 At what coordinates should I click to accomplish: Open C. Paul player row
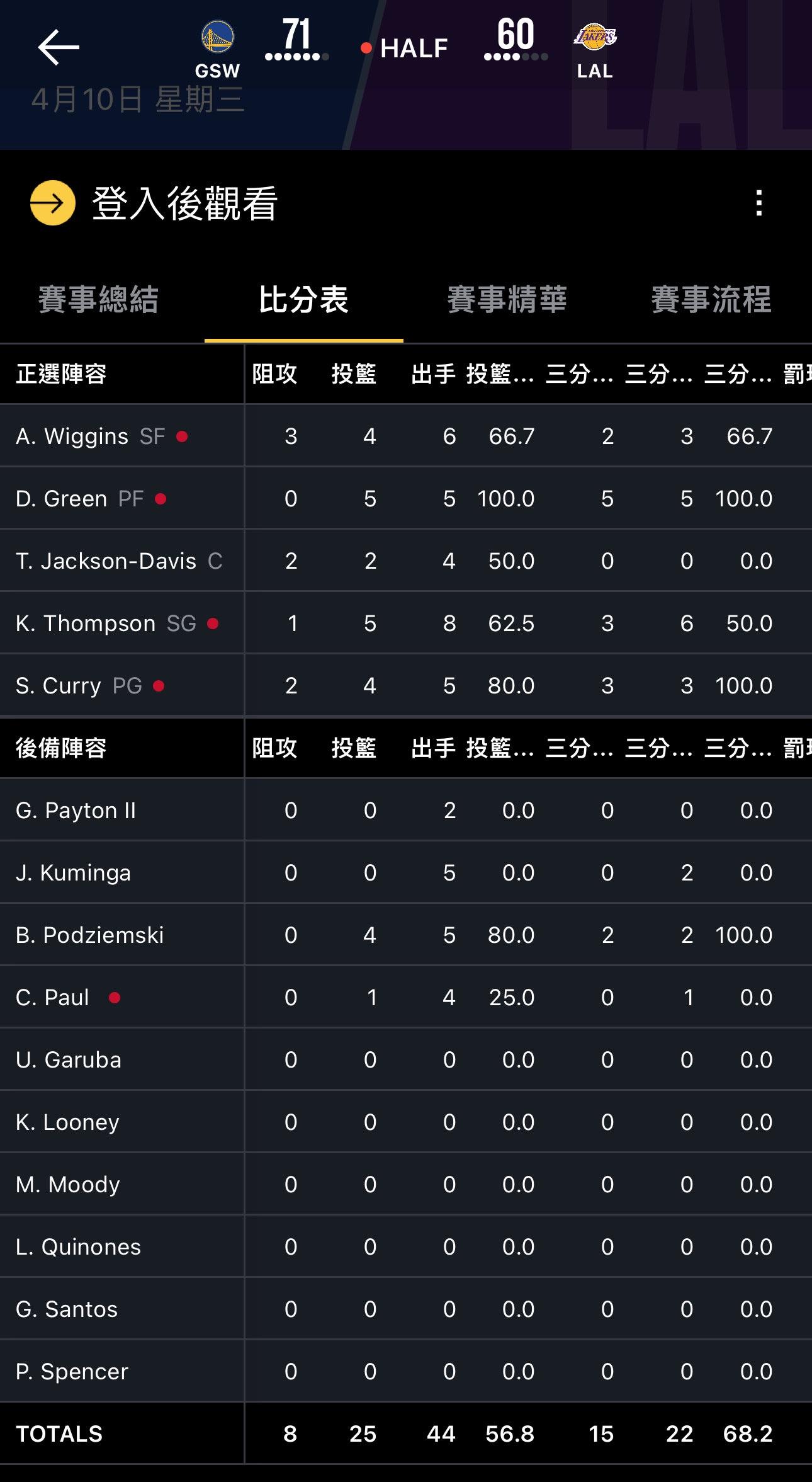(52, 997)
